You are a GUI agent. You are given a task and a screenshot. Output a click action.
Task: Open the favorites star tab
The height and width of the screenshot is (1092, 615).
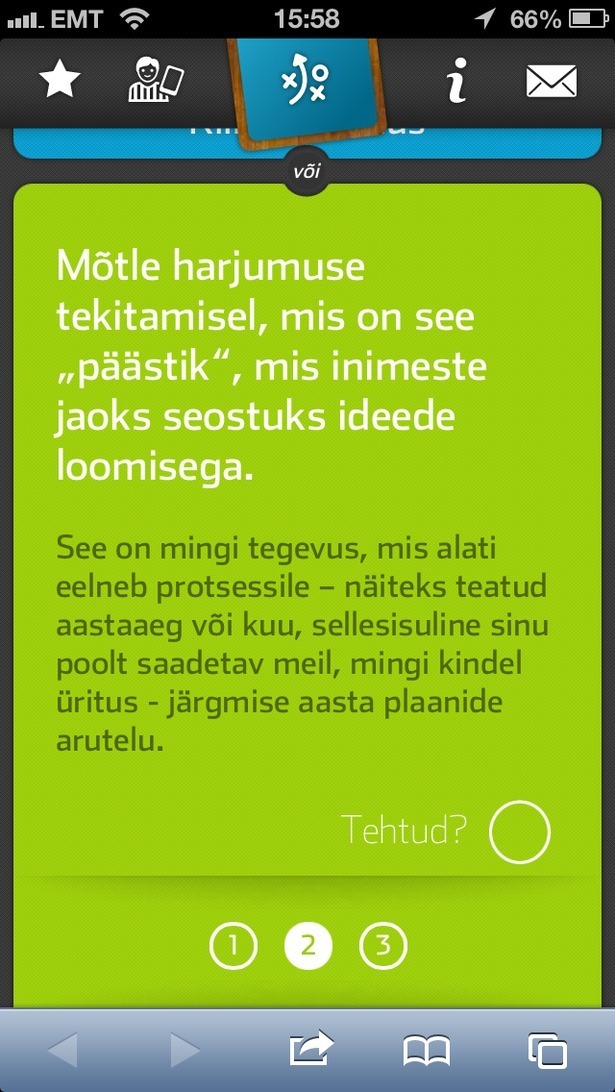point(59,82)
